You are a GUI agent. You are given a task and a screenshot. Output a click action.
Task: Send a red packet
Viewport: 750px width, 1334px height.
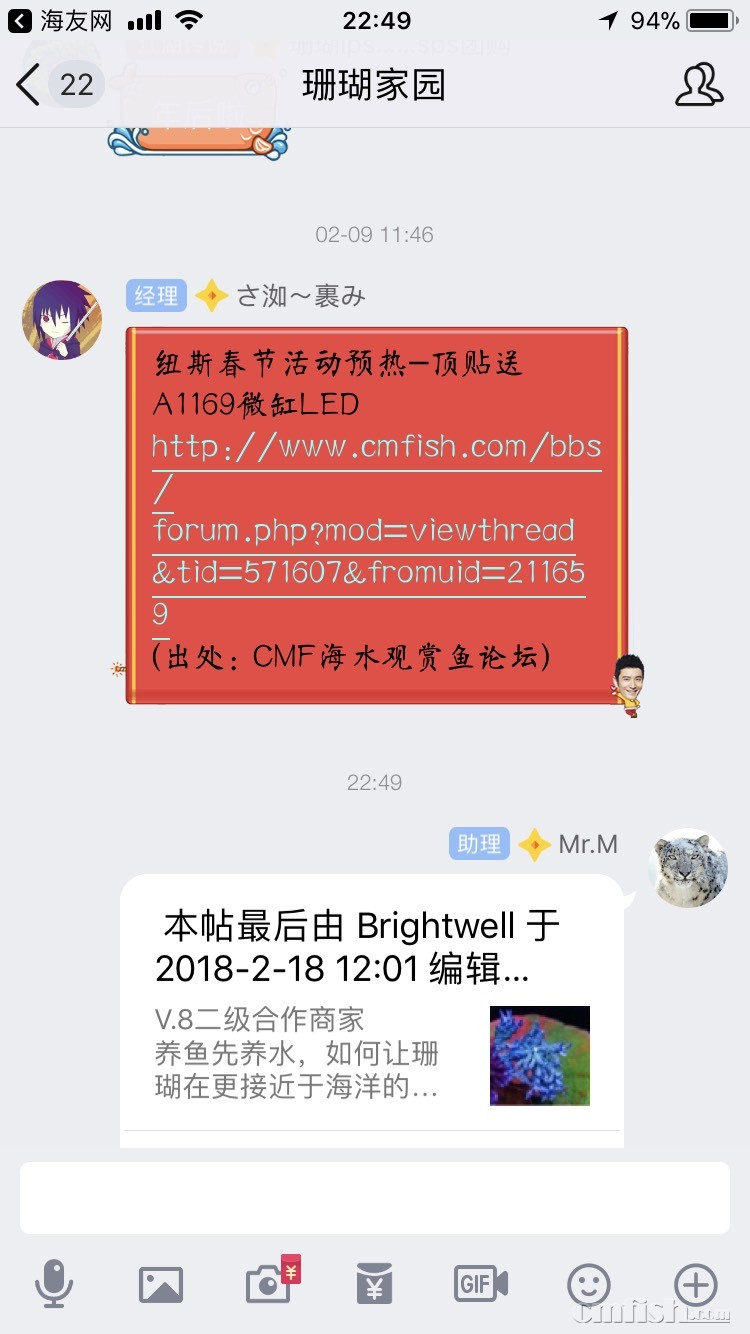click(x=374, y=1284)
